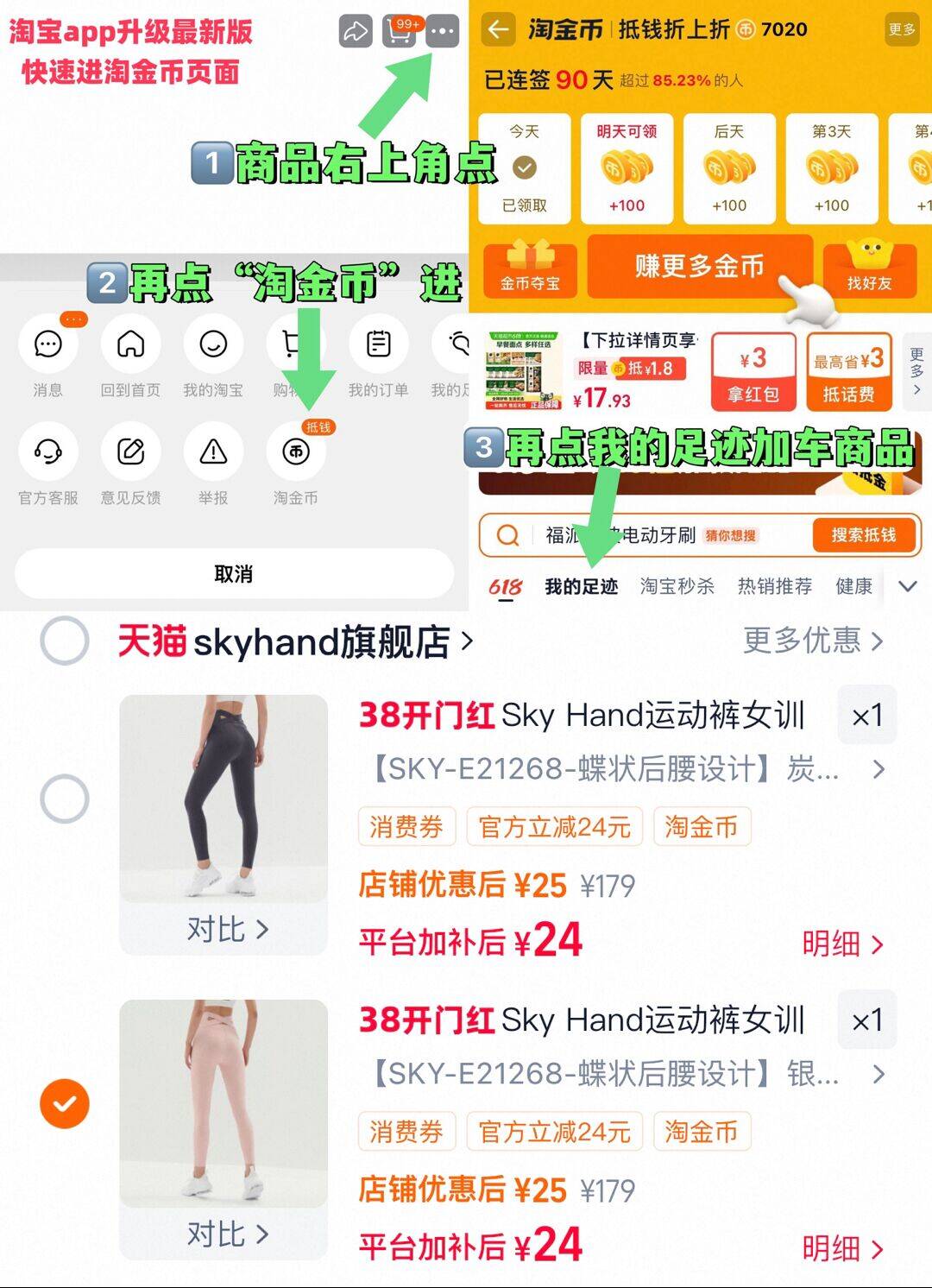
Task: Open 我的订单 orders icon
Action: click(377, 345)
